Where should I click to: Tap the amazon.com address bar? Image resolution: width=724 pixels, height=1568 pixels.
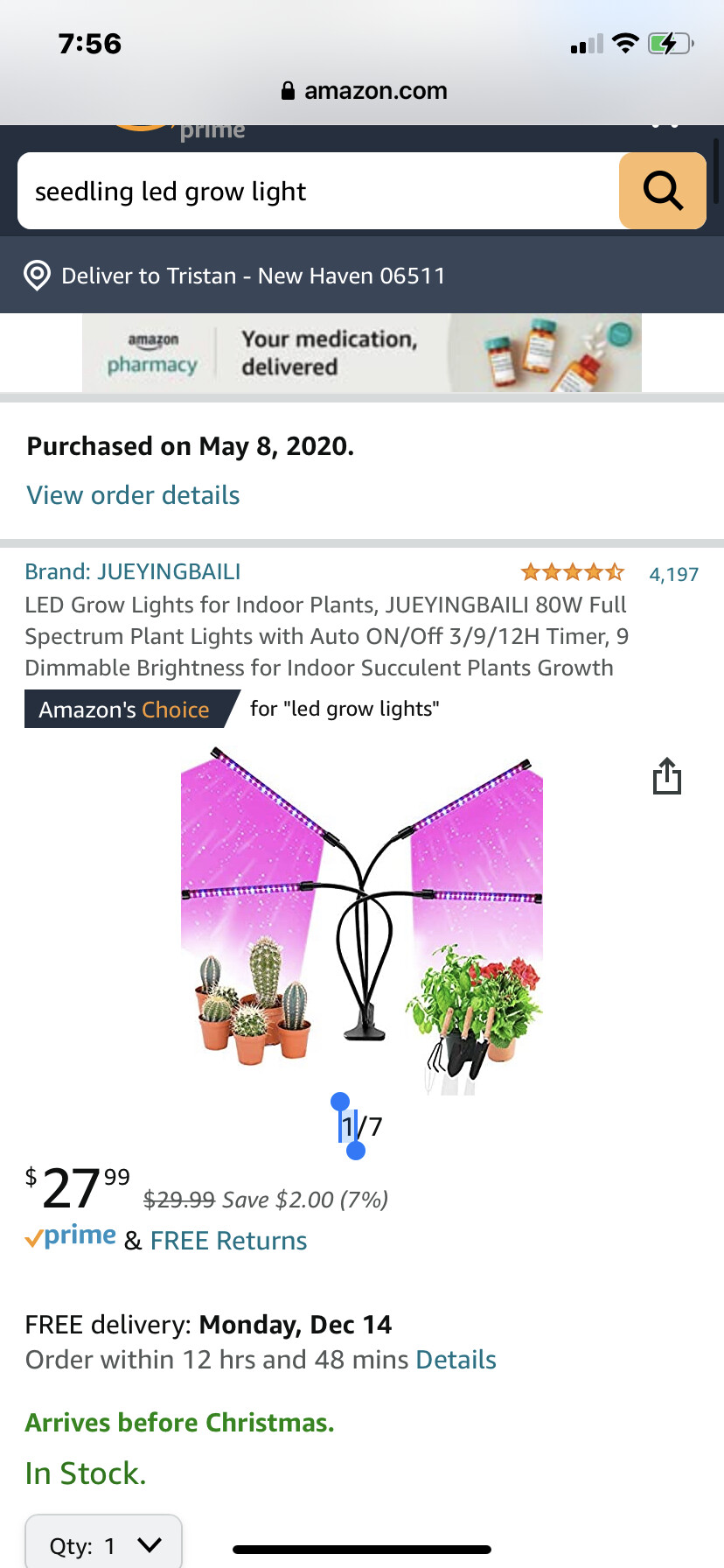point(362,91)
